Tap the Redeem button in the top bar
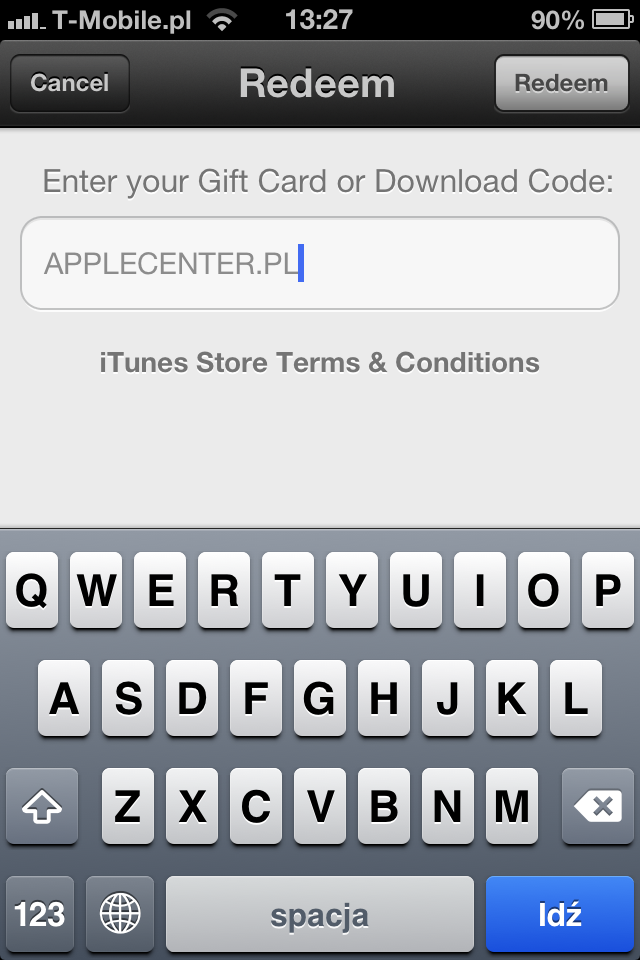Image resolution: width=640 pixels, height=960 pixels. [x=560, y=83]
